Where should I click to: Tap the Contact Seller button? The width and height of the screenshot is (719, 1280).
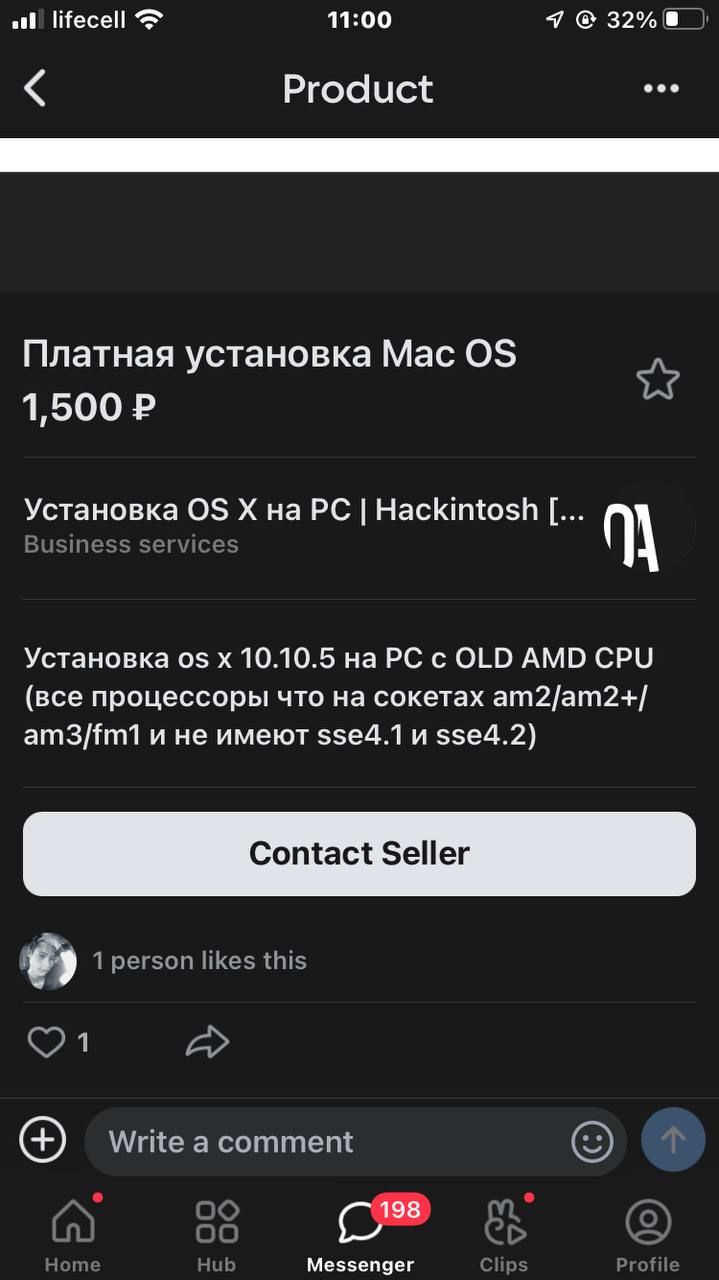coord(359,853)
